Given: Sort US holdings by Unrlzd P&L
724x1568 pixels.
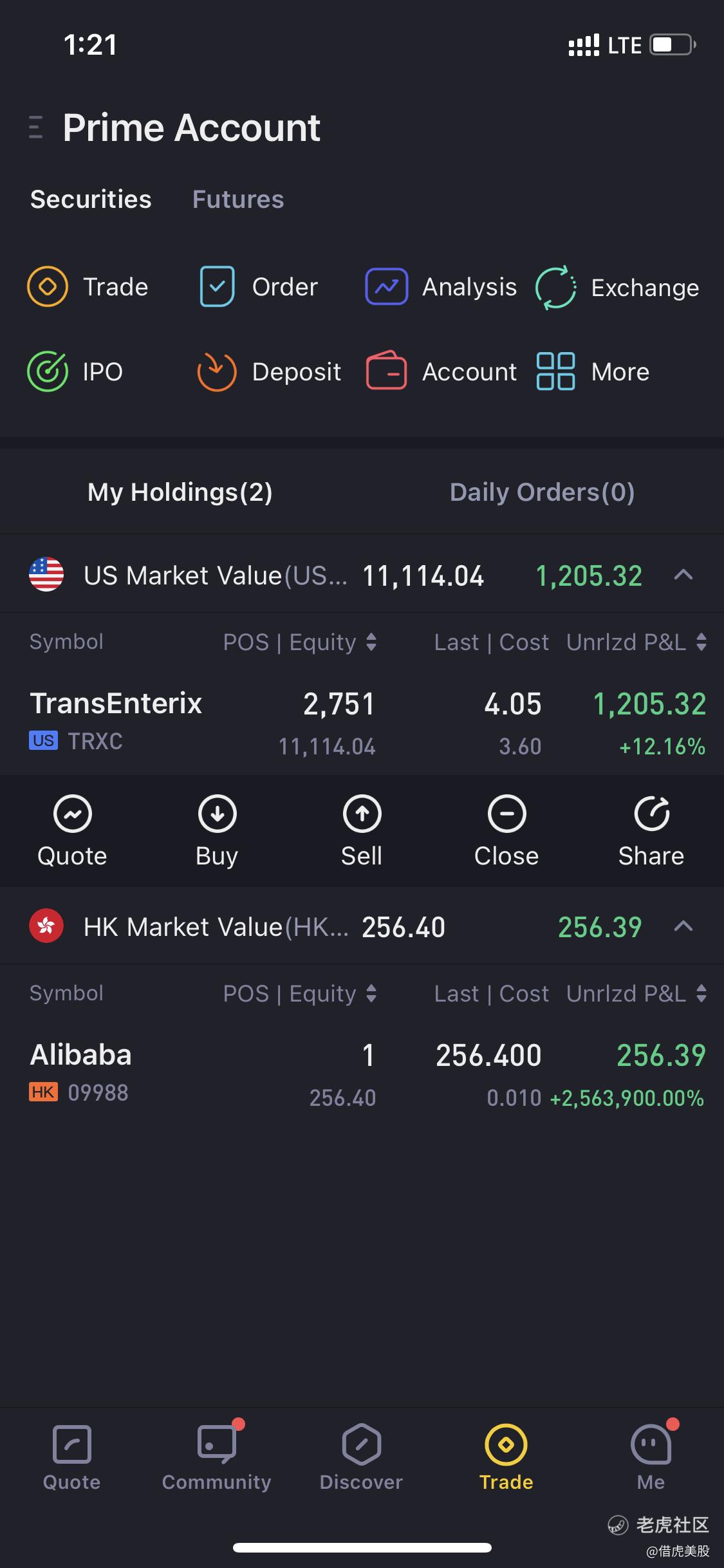Looking at the screenshot, I should [636, 642].
